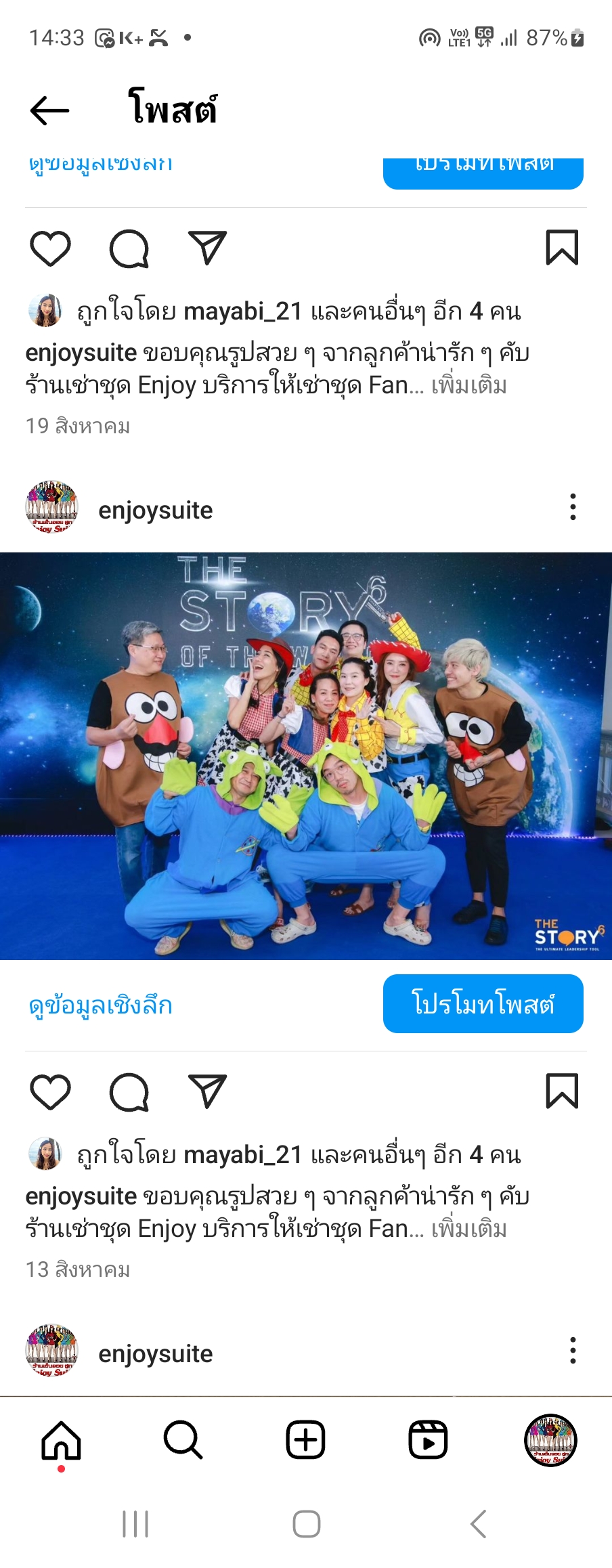612x1568 pixels.
Task: Open comments using the speech bubble icon
Action: tap(130, 247)
